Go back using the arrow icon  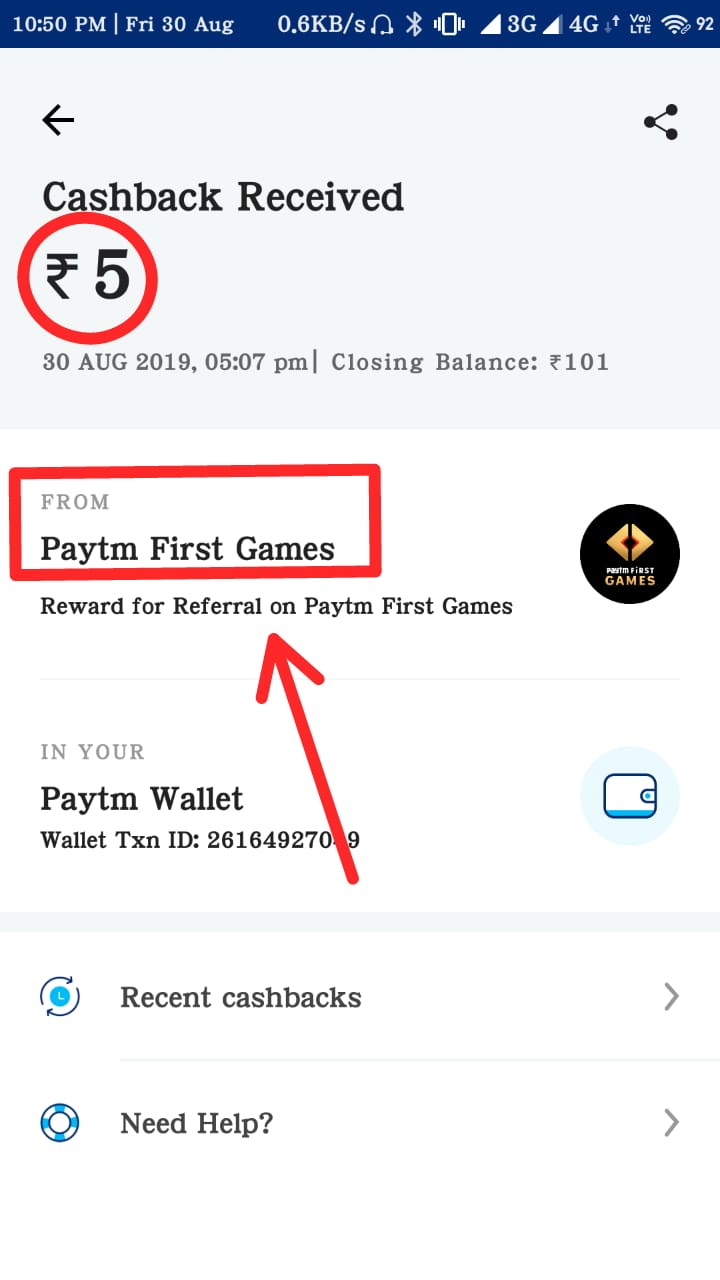(x=58, y=121)
